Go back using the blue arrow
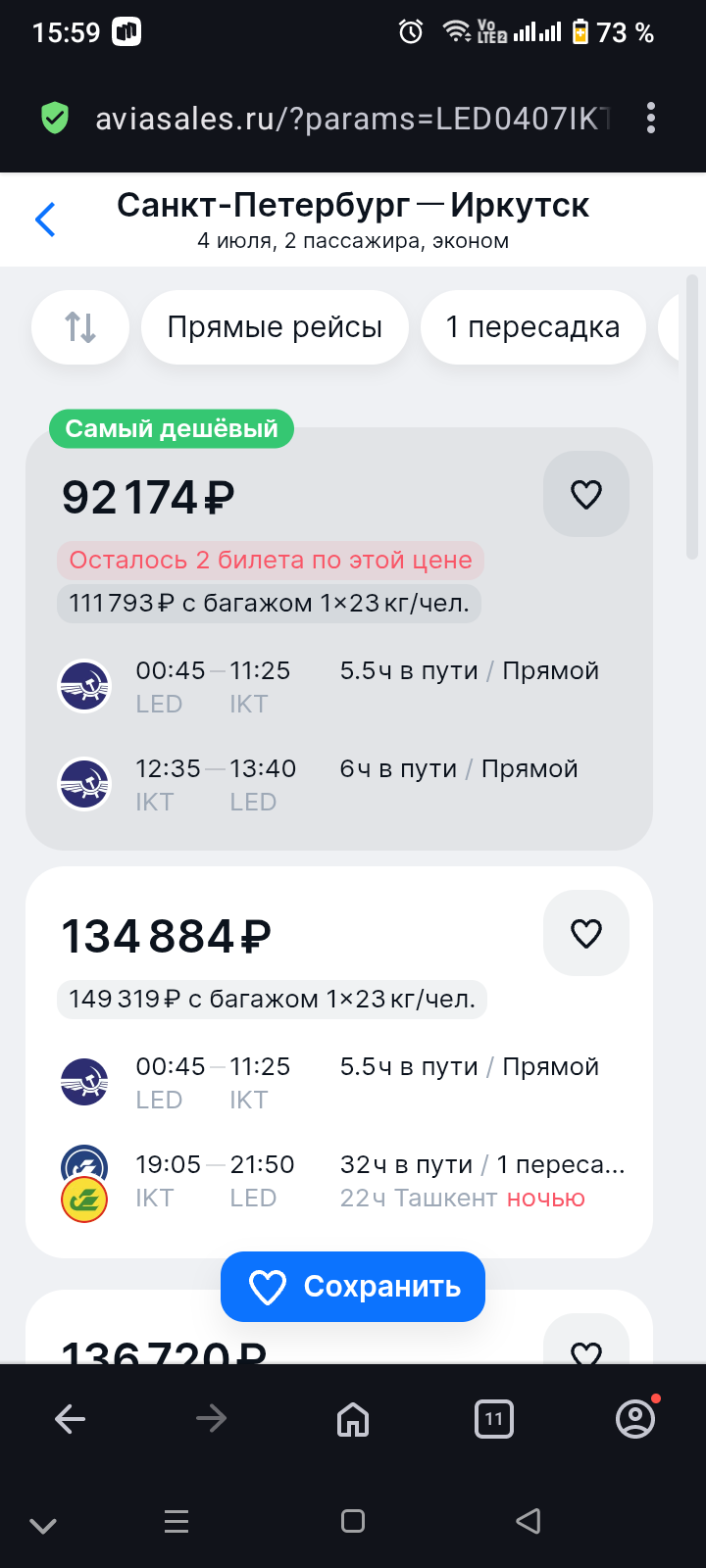 (45, 220)
